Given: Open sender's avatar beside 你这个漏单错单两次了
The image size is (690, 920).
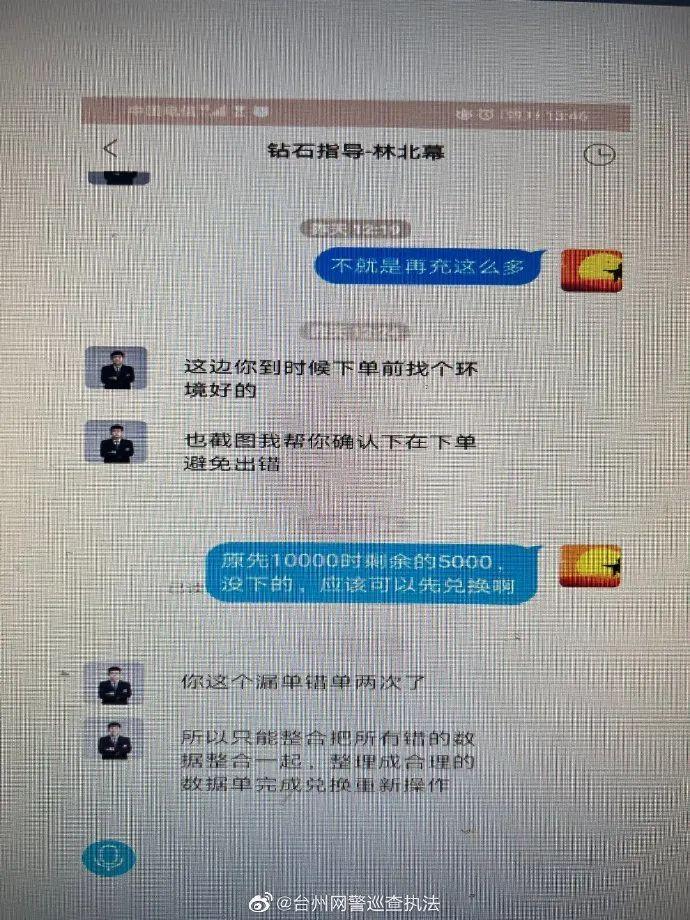Looking at the screenshot, I should tap(115, 684).
